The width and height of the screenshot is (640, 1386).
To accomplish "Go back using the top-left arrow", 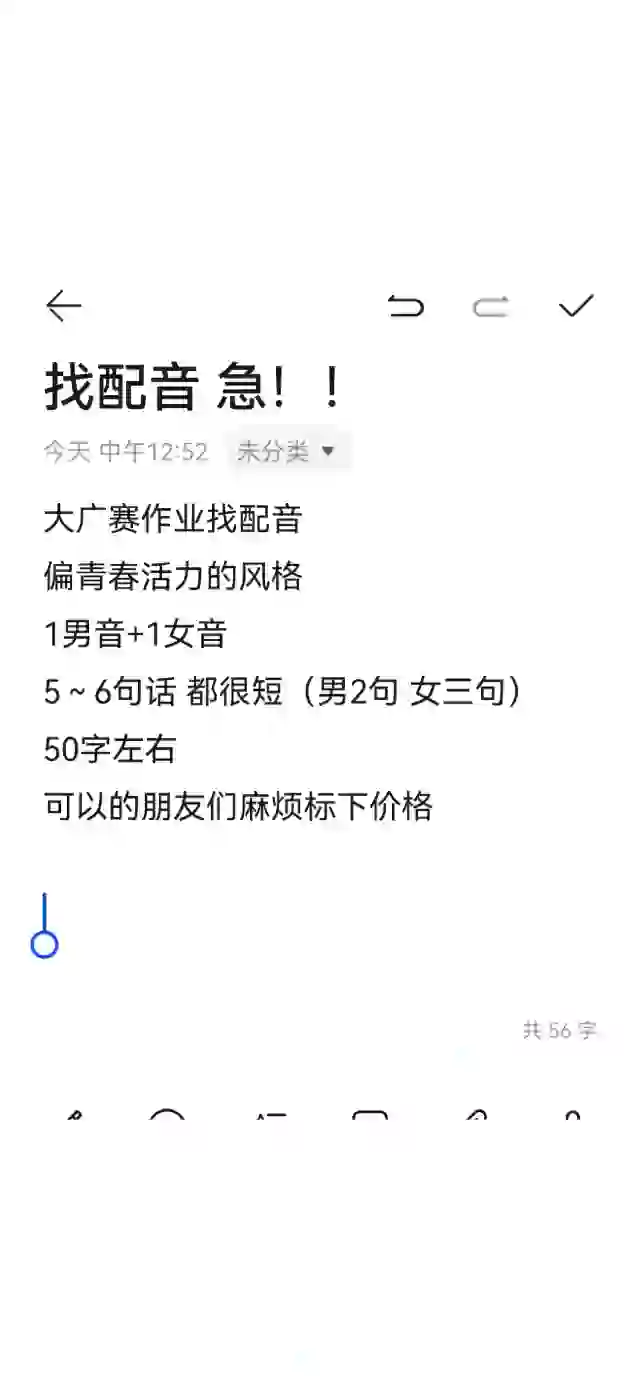I will click(63, 306).
